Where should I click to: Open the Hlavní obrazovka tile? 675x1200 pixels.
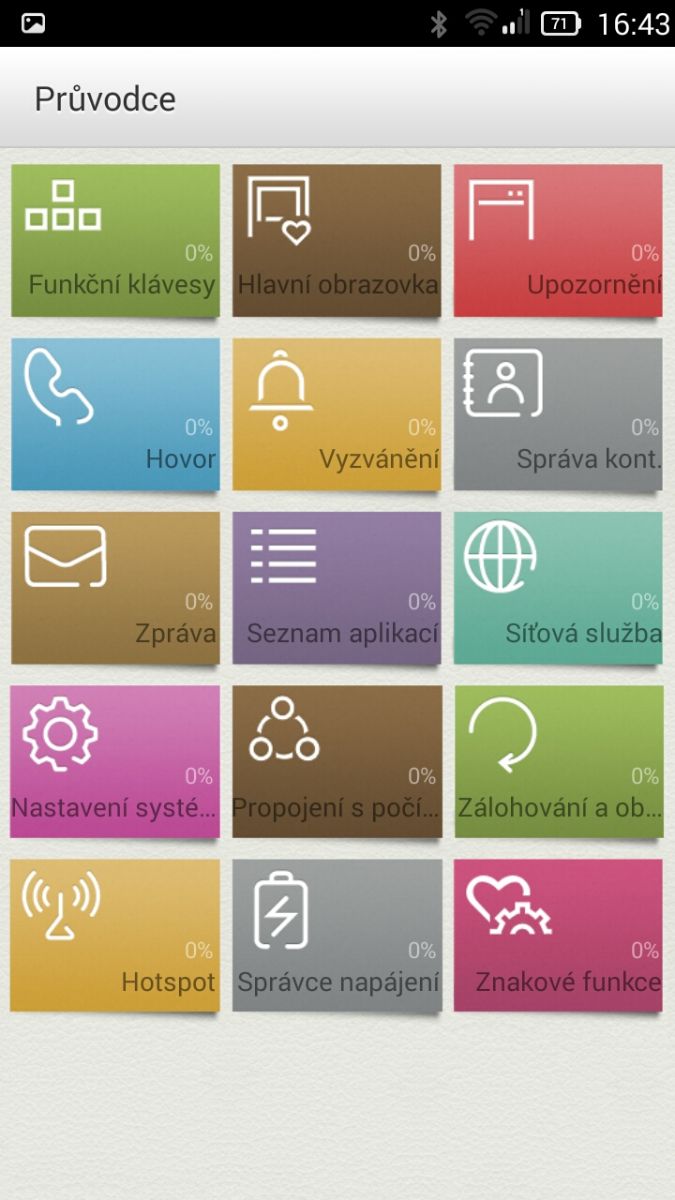[x=337, y=241]
